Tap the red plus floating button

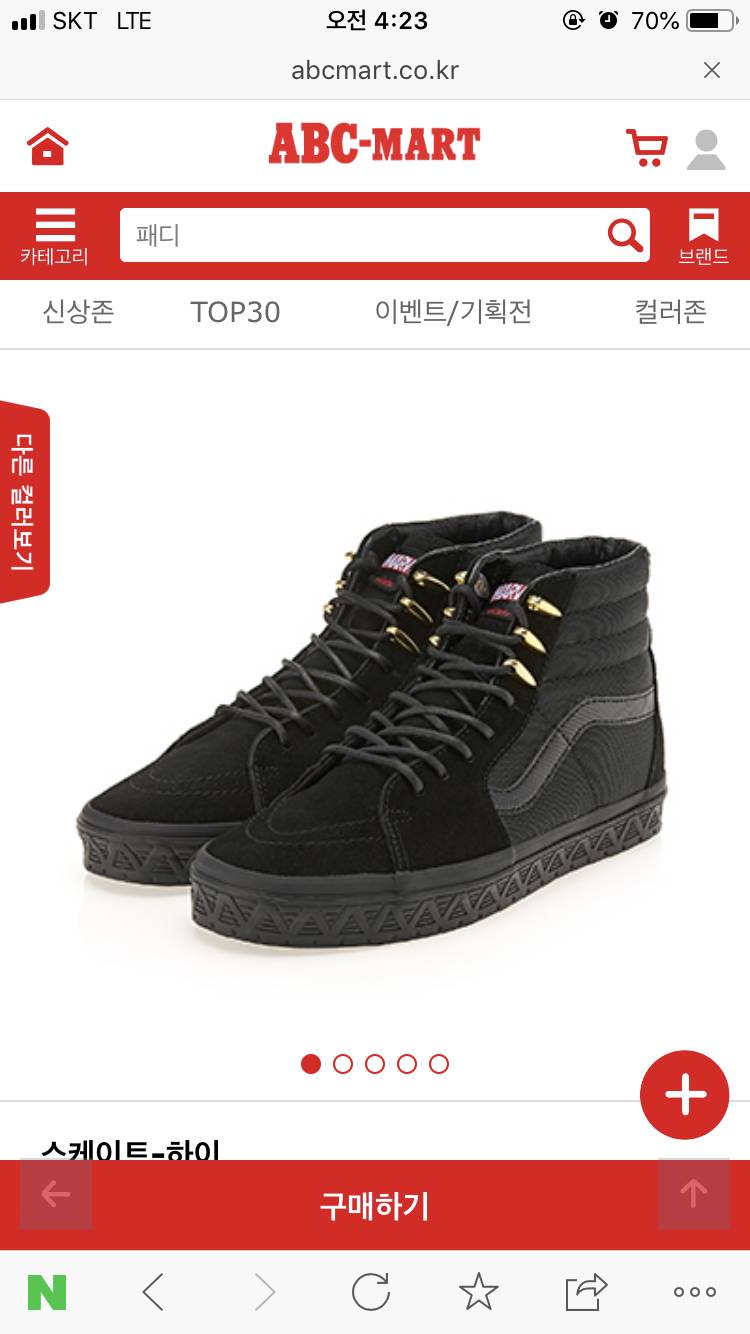point(685,1095)
